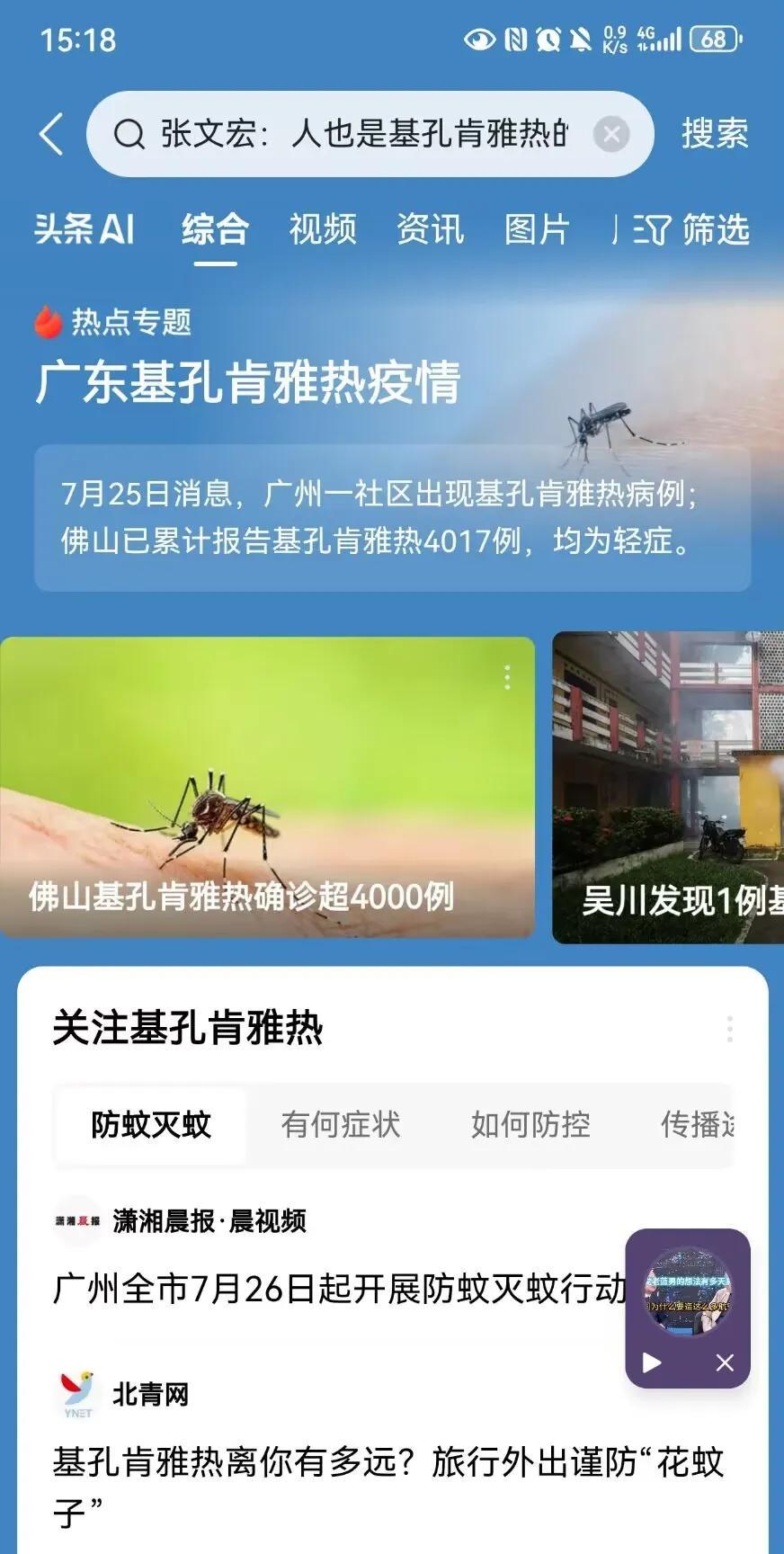Viewport: 784px width, 1554px height.
Task: Switch to the 头条AI tab
Action: 85,229
